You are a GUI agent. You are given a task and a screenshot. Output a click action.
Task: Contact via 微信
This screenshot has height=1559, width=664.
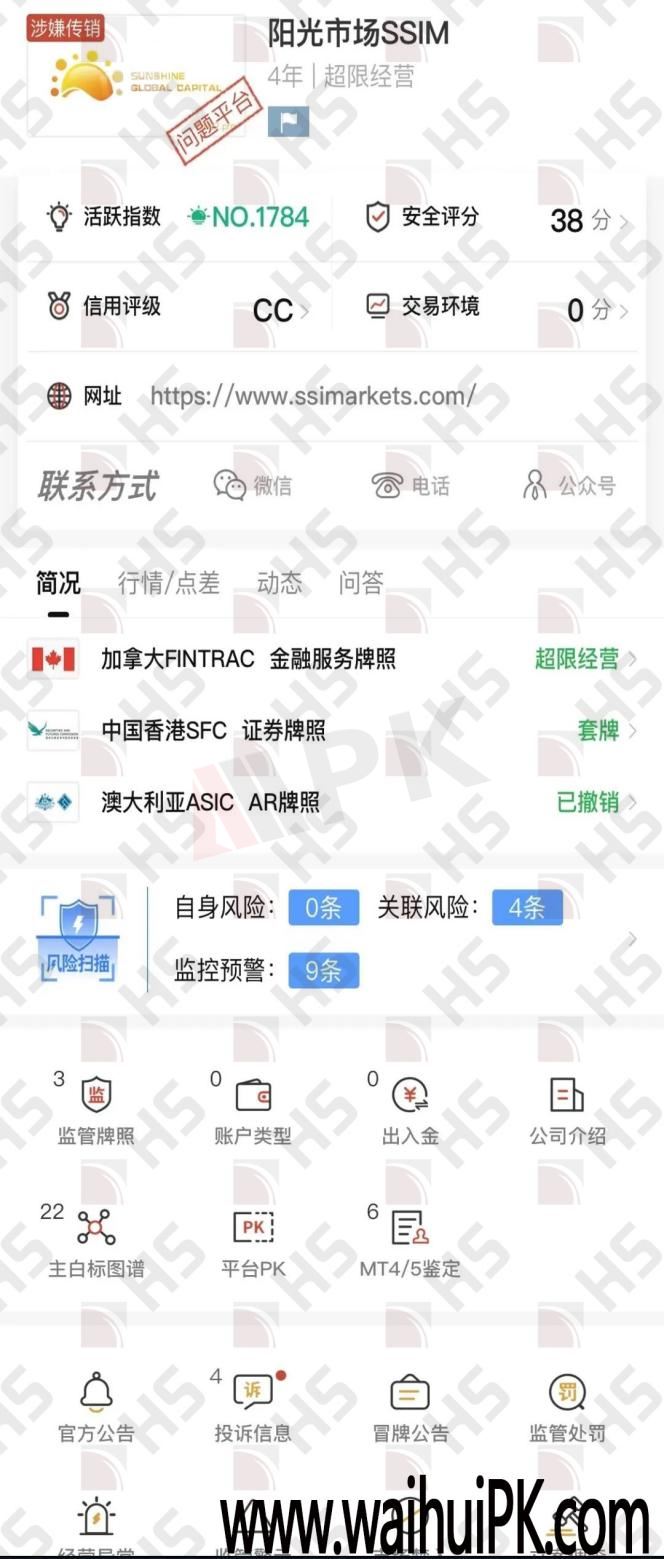(x=252, y=486)
